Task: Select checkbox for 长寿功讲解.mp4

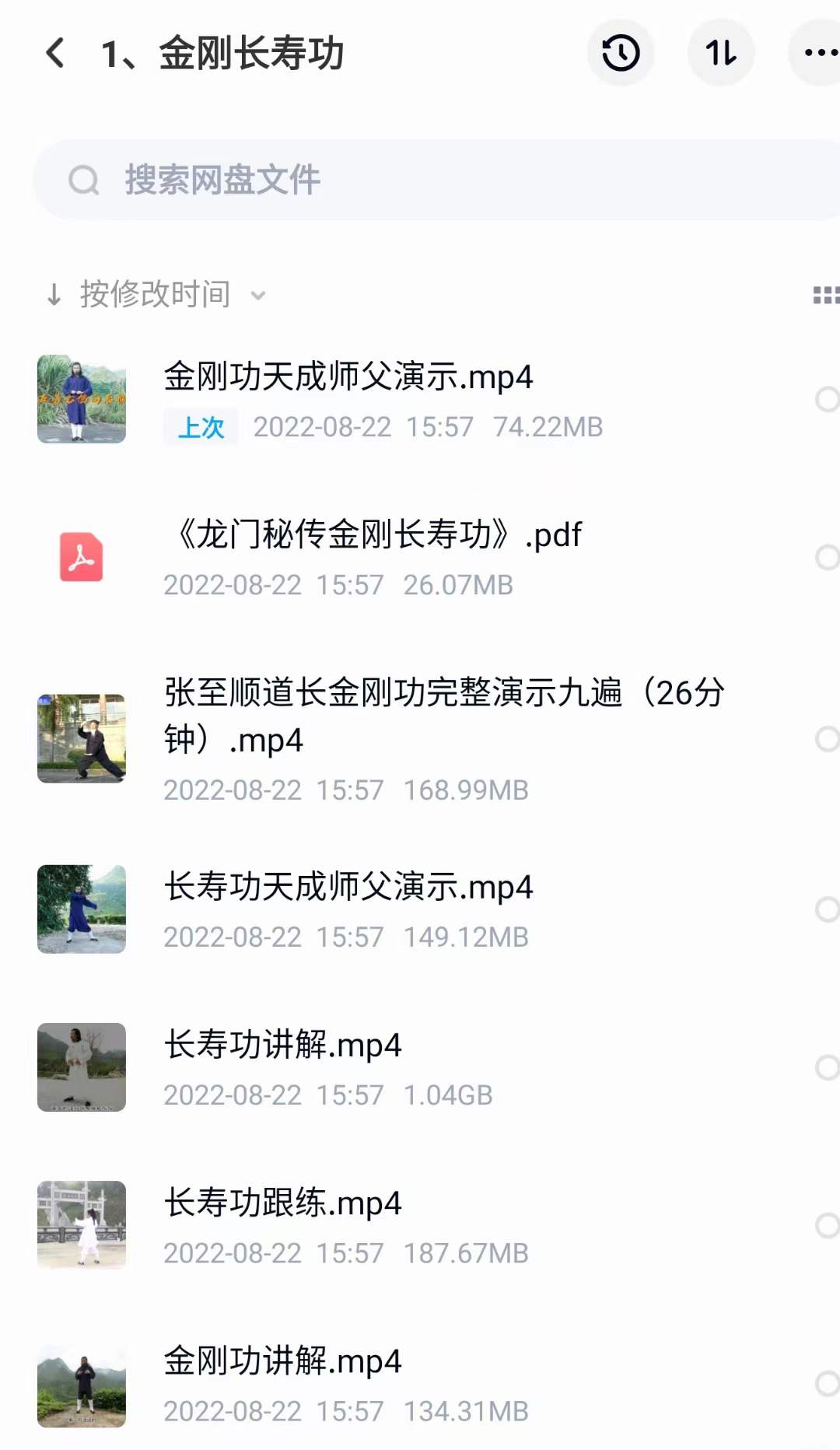Action: [x=825, y=1067]
